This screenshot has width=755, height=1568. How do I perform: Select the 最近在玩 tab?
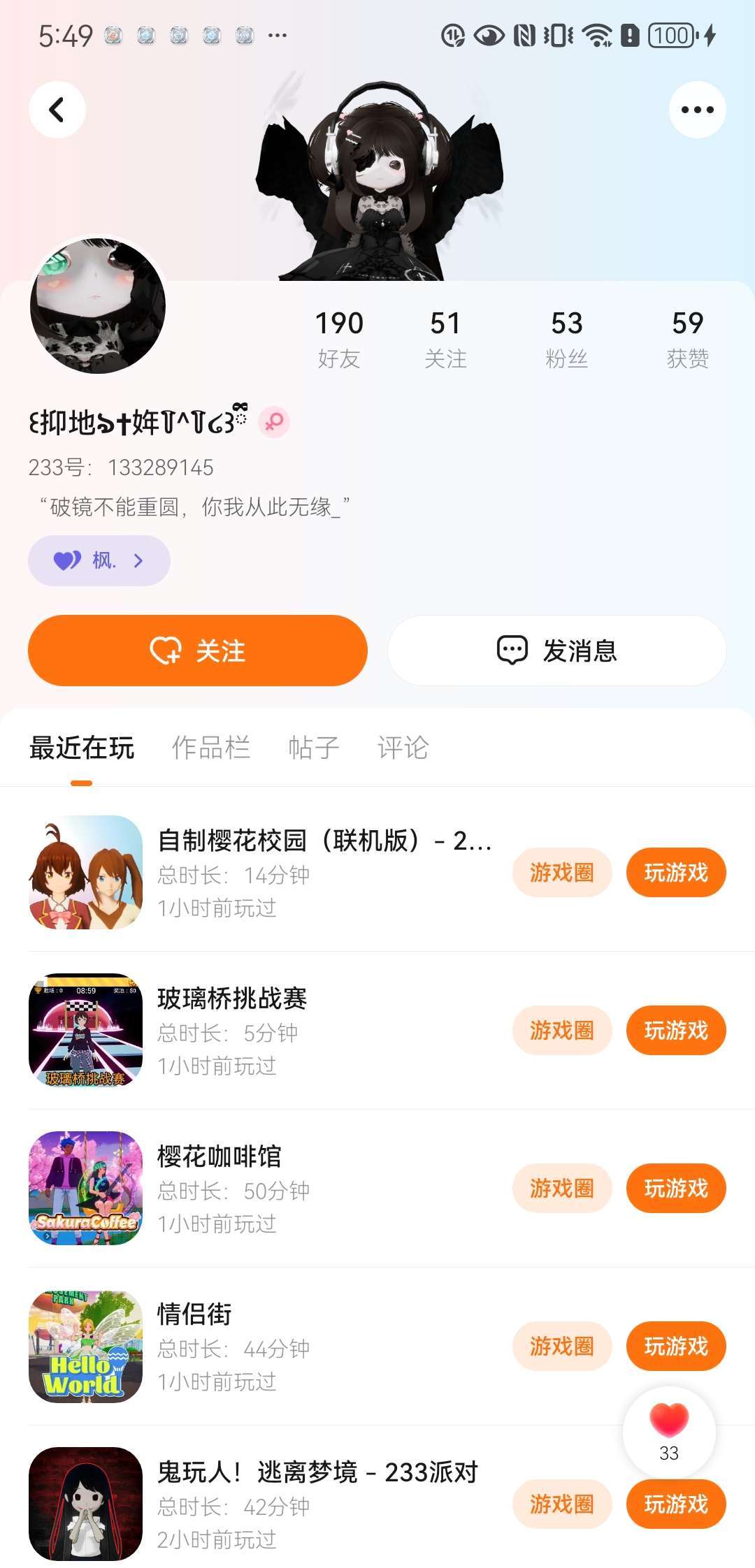click(81, 748)
